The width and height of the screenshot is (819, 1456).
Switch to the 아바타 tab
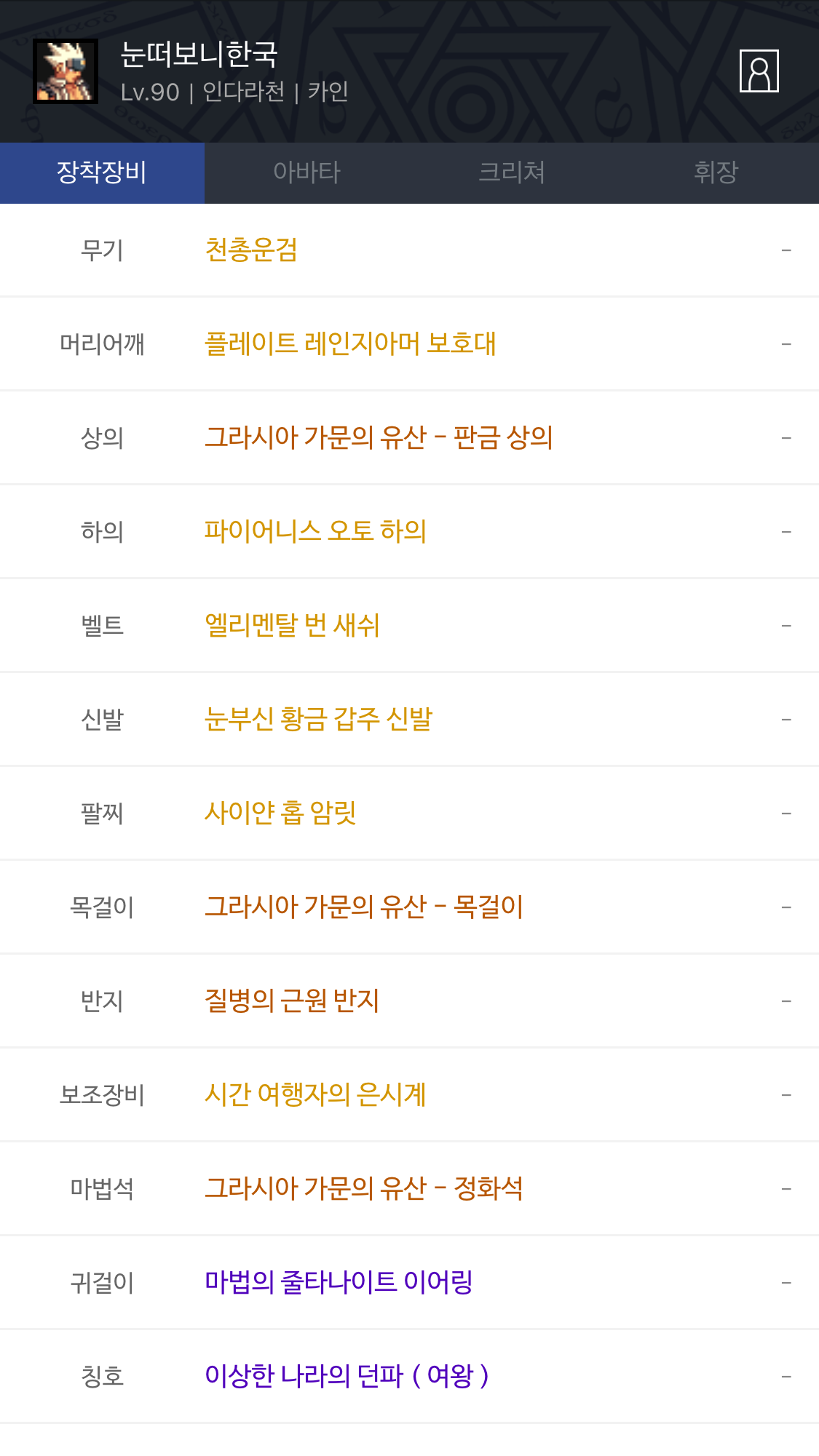point(306,172)
